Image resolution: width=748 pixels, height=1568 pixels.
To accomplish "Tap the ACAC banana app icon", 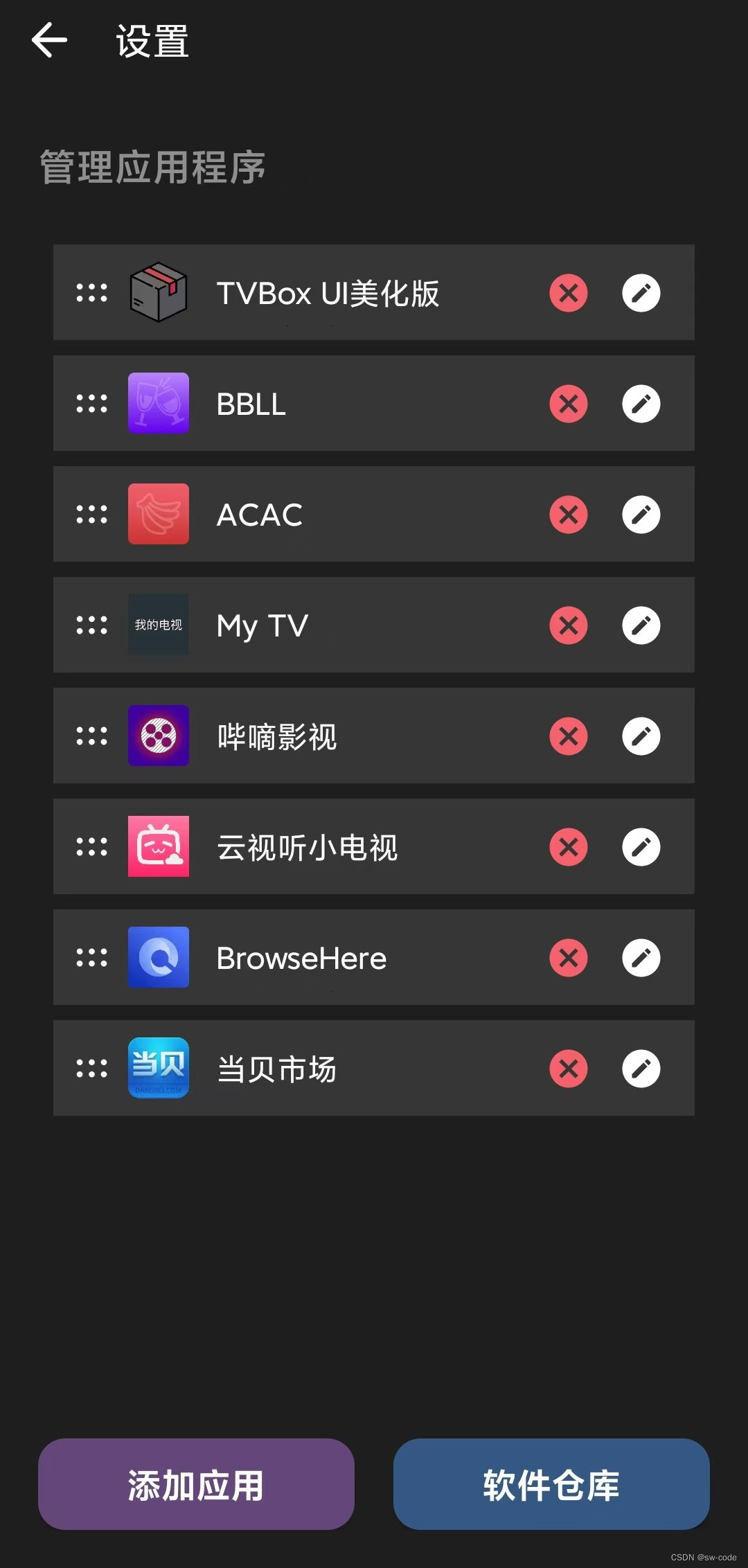I will pyautogui.click(x=157, y=514).
